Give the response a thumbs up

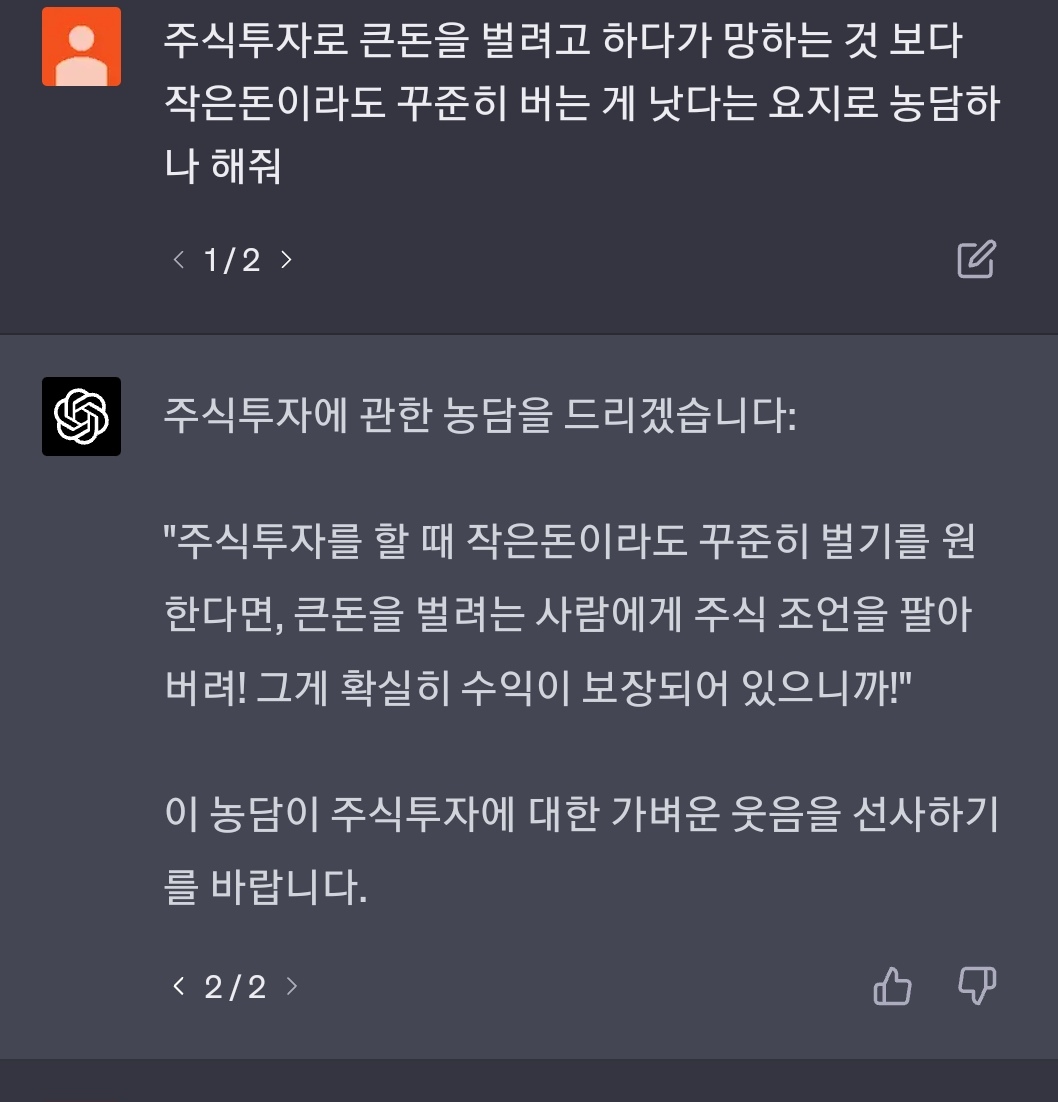892,987
